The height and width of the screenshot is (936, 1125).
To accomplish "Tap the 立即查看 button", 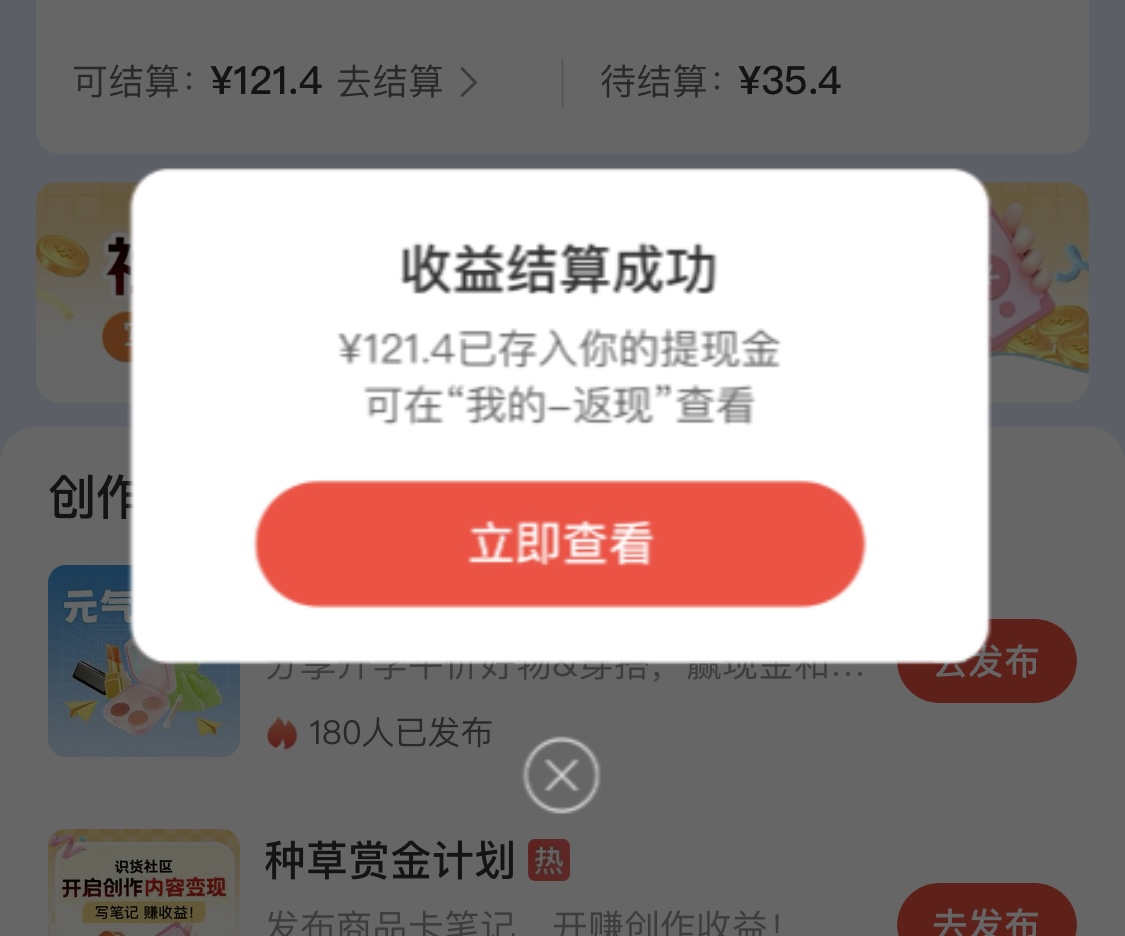I will pyautogui.click(x=560, y=544).
